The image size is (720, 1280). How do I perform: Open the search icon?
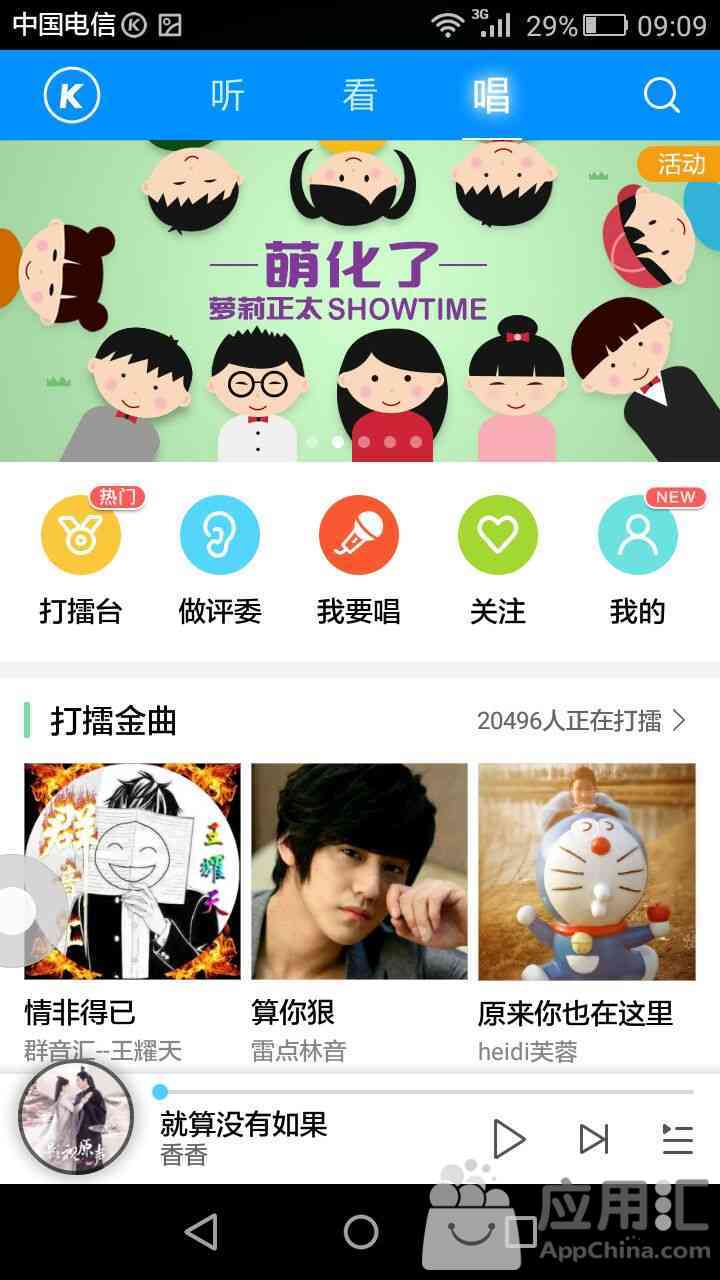pos(661,96)
